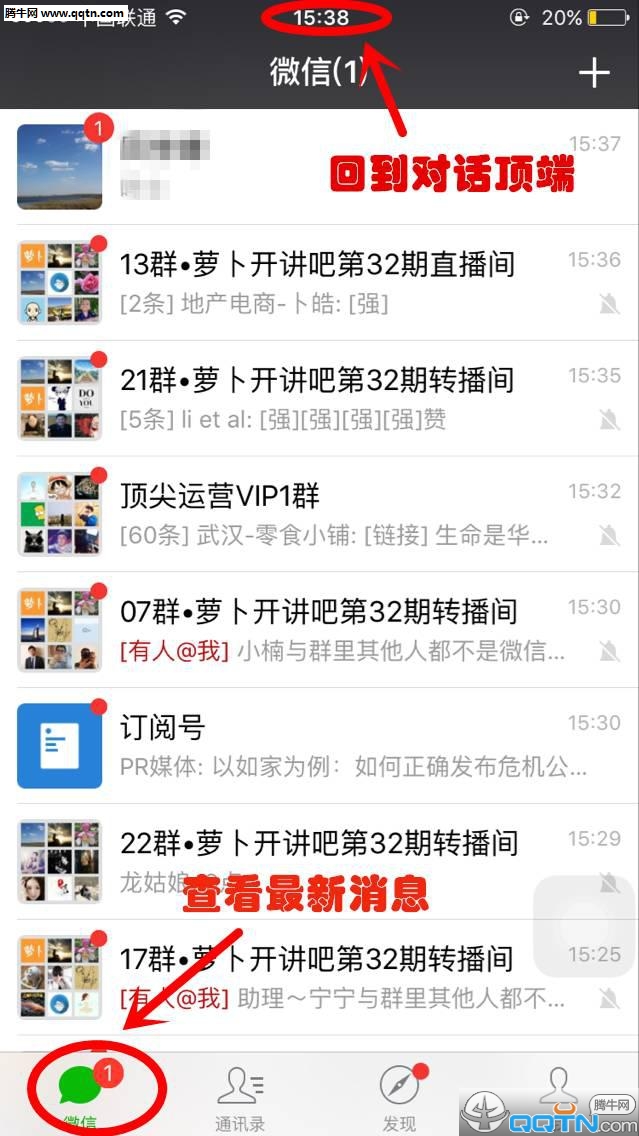Screen dimensions: 639x1136
Task: Open the 订阅号 subscriptions row
Action: coord(320,745)
